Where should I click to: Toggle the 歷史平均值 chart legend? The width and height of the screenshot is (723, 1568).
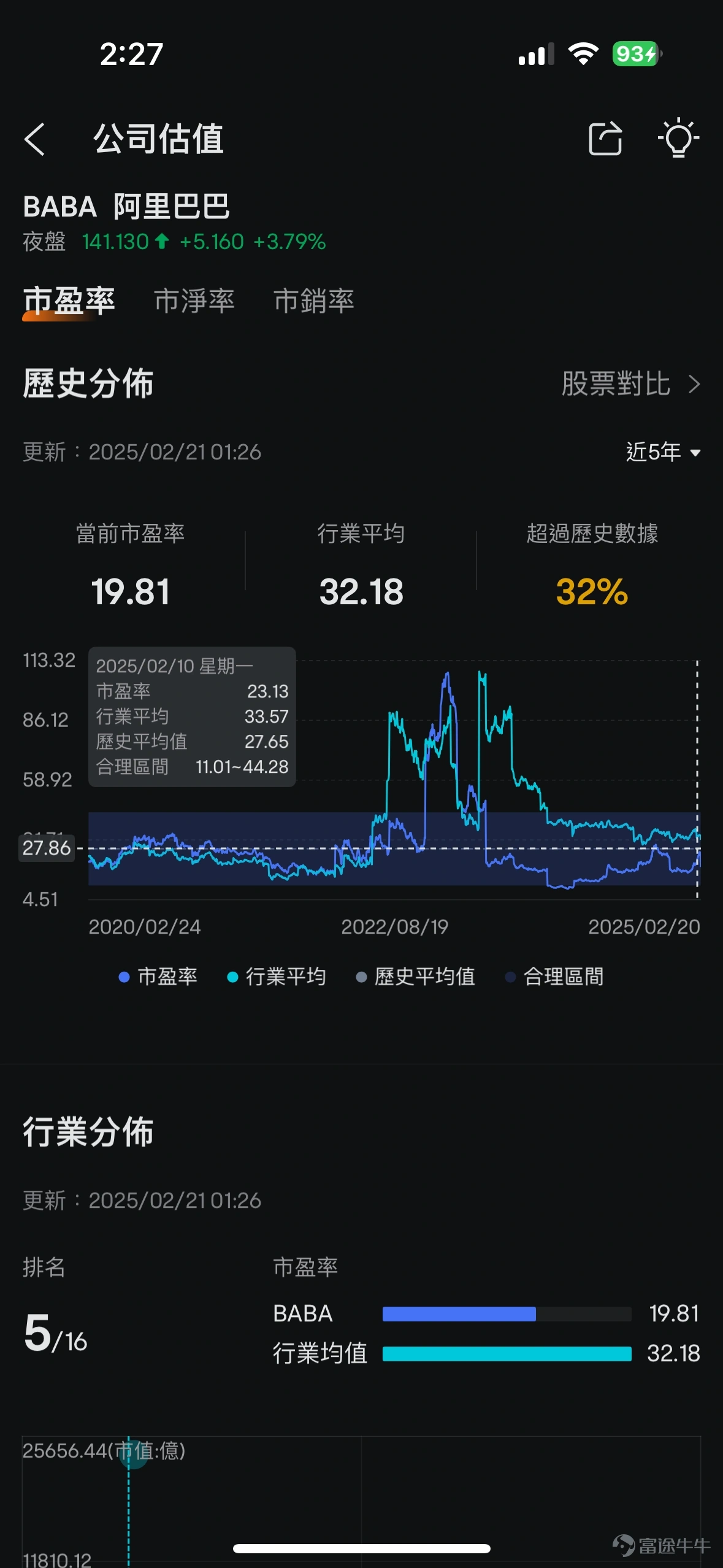(416, 976)
